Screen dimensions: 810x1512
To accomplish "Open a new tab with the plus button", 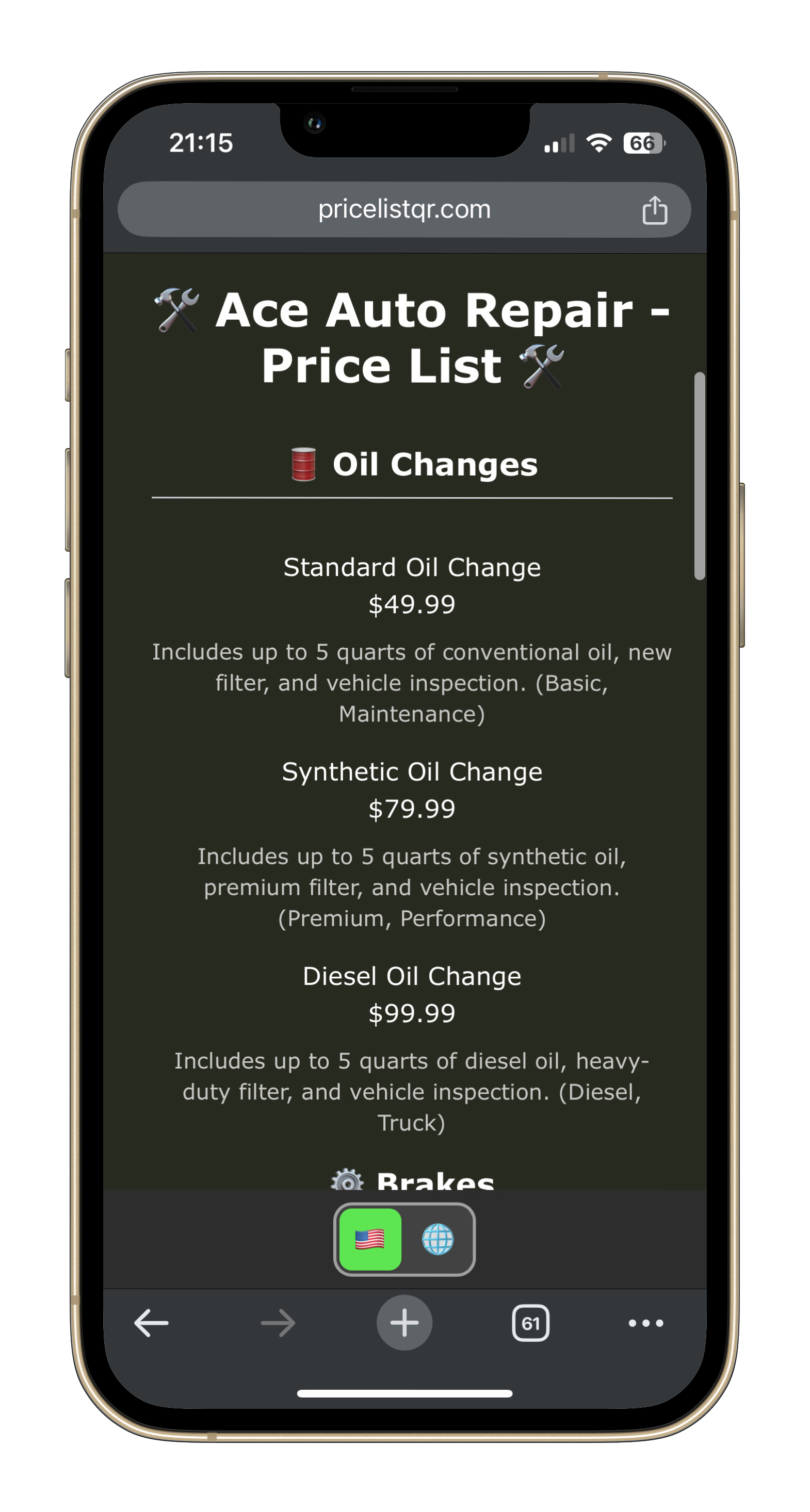I will click(x=404, y=1323).
